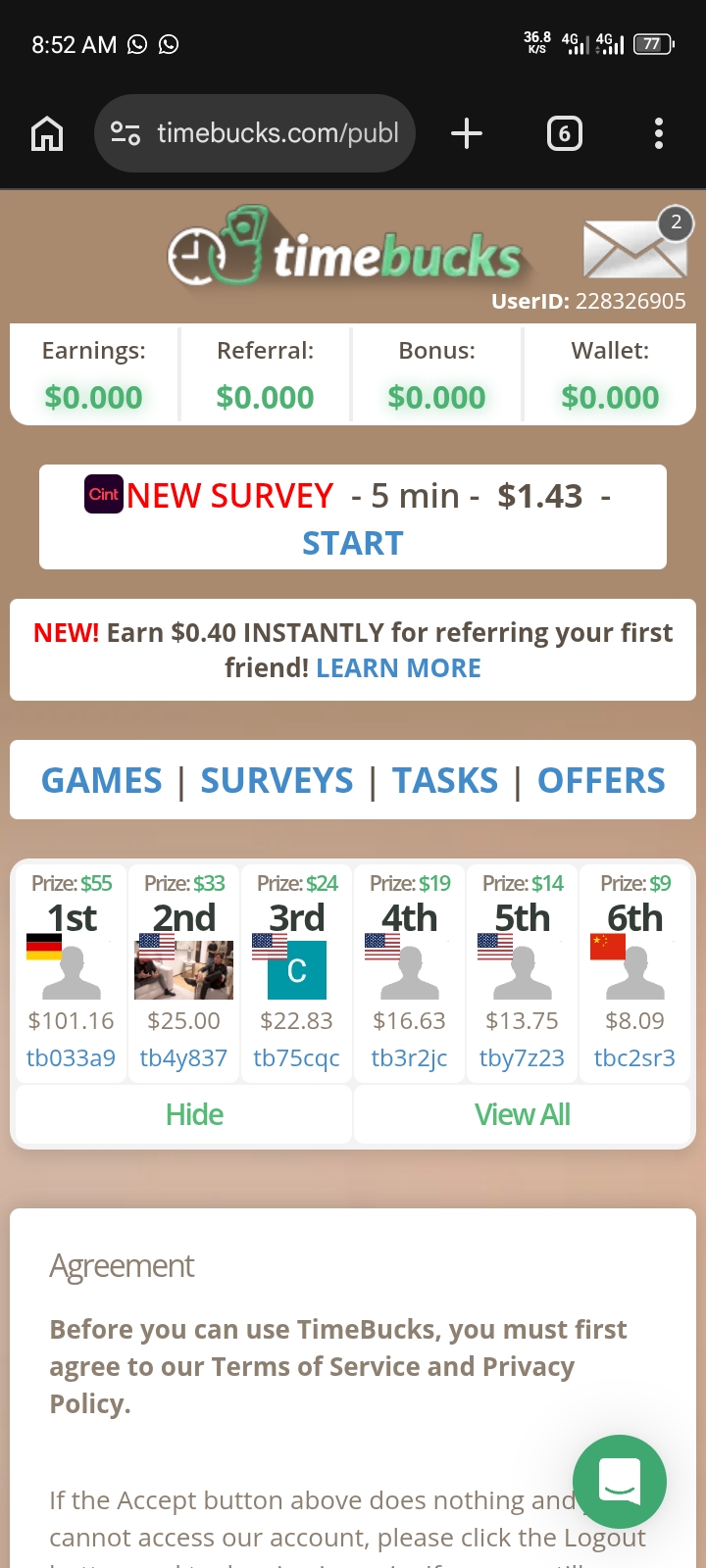Screen dimensions: 706x1568
Task: Open the green live chat bubble
Action: click(x=620, y=1481)
